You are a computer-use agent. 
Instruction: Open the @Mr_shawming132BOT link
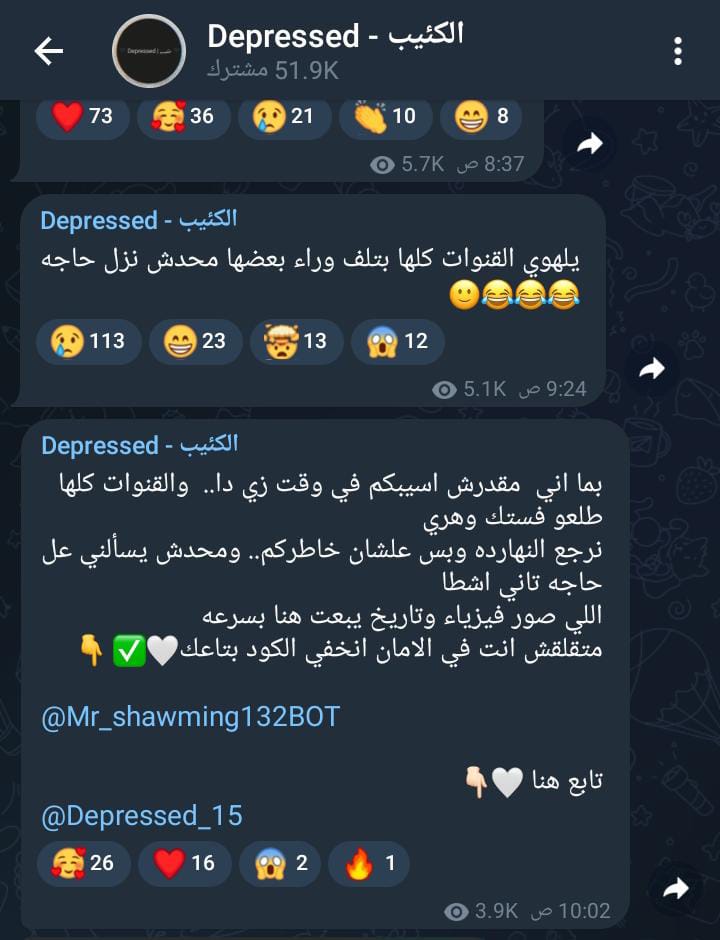190,716
